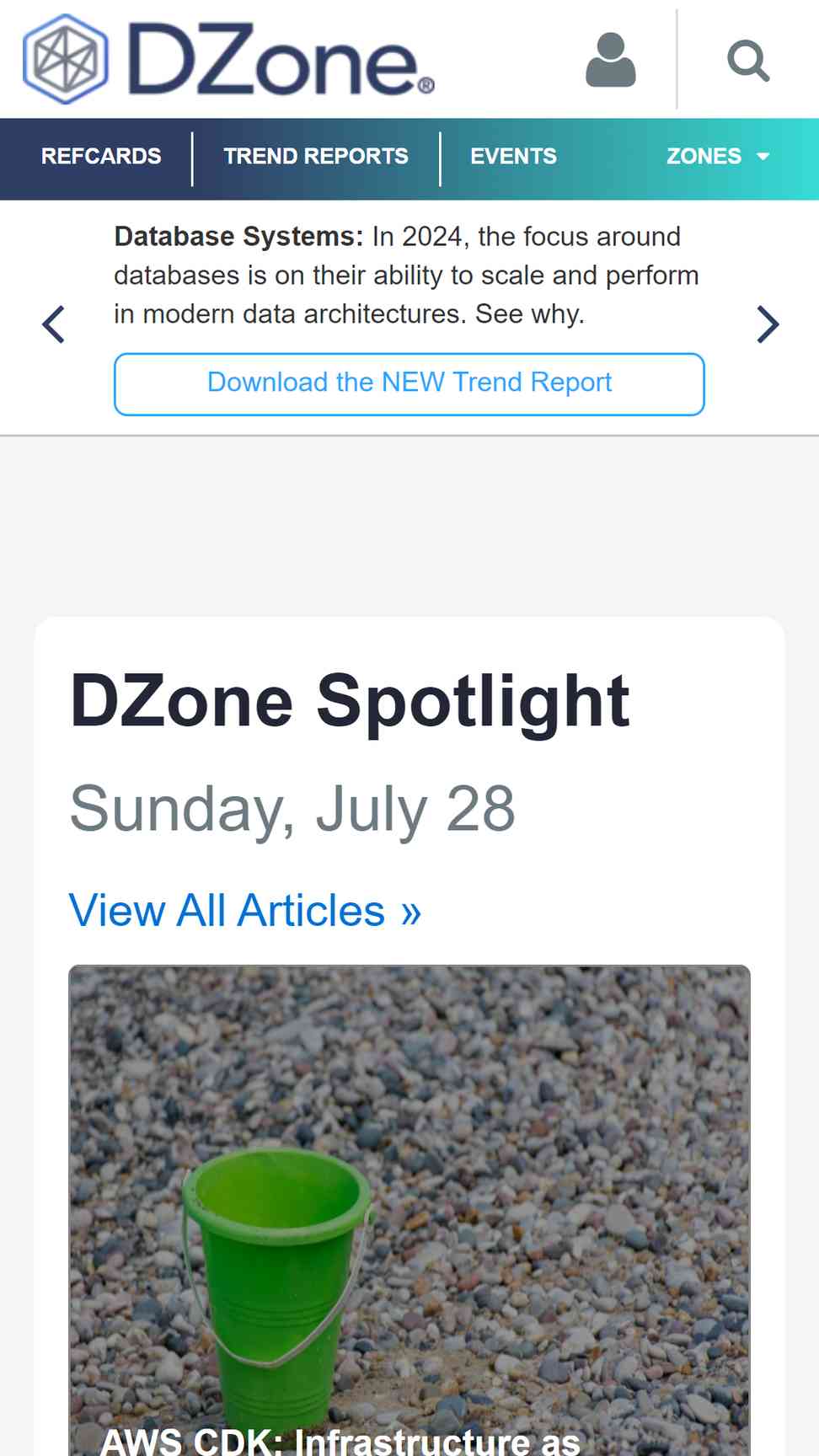The width and height of the screenshot is (819, 1456).
Task: Open the Refcards section
Action: [x=101, y=157]
